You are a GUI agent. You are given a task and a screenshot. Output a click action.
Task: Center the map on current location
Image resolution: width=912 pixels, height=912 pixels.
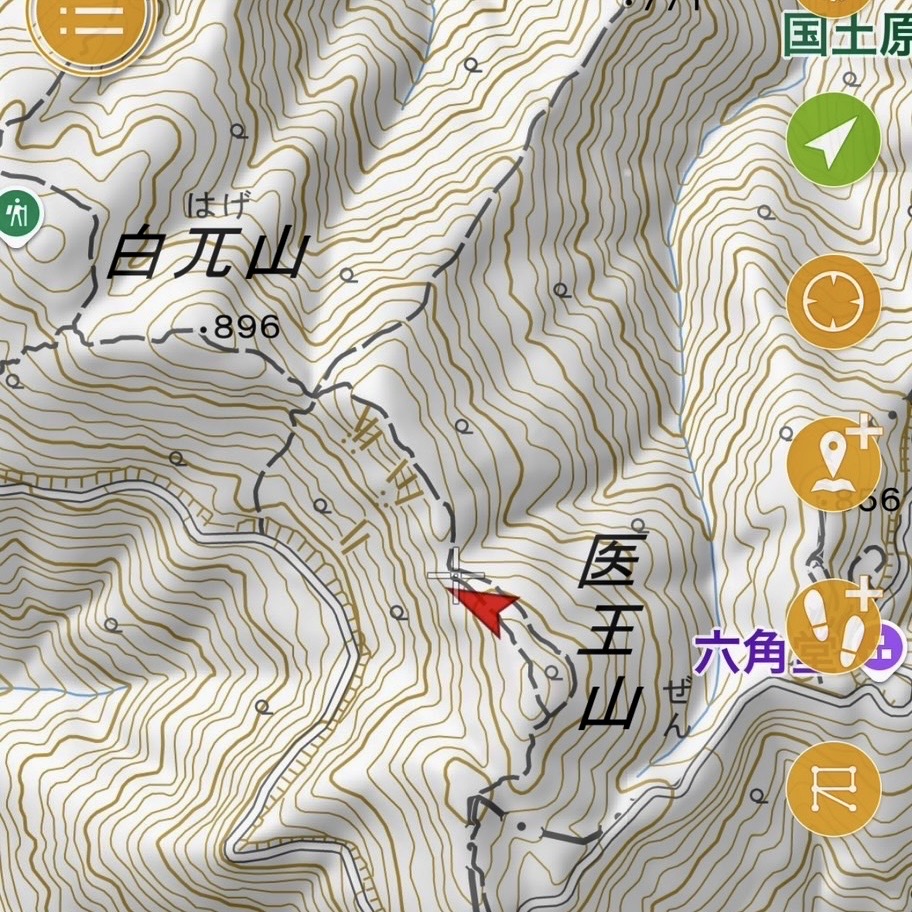[833, 140]
